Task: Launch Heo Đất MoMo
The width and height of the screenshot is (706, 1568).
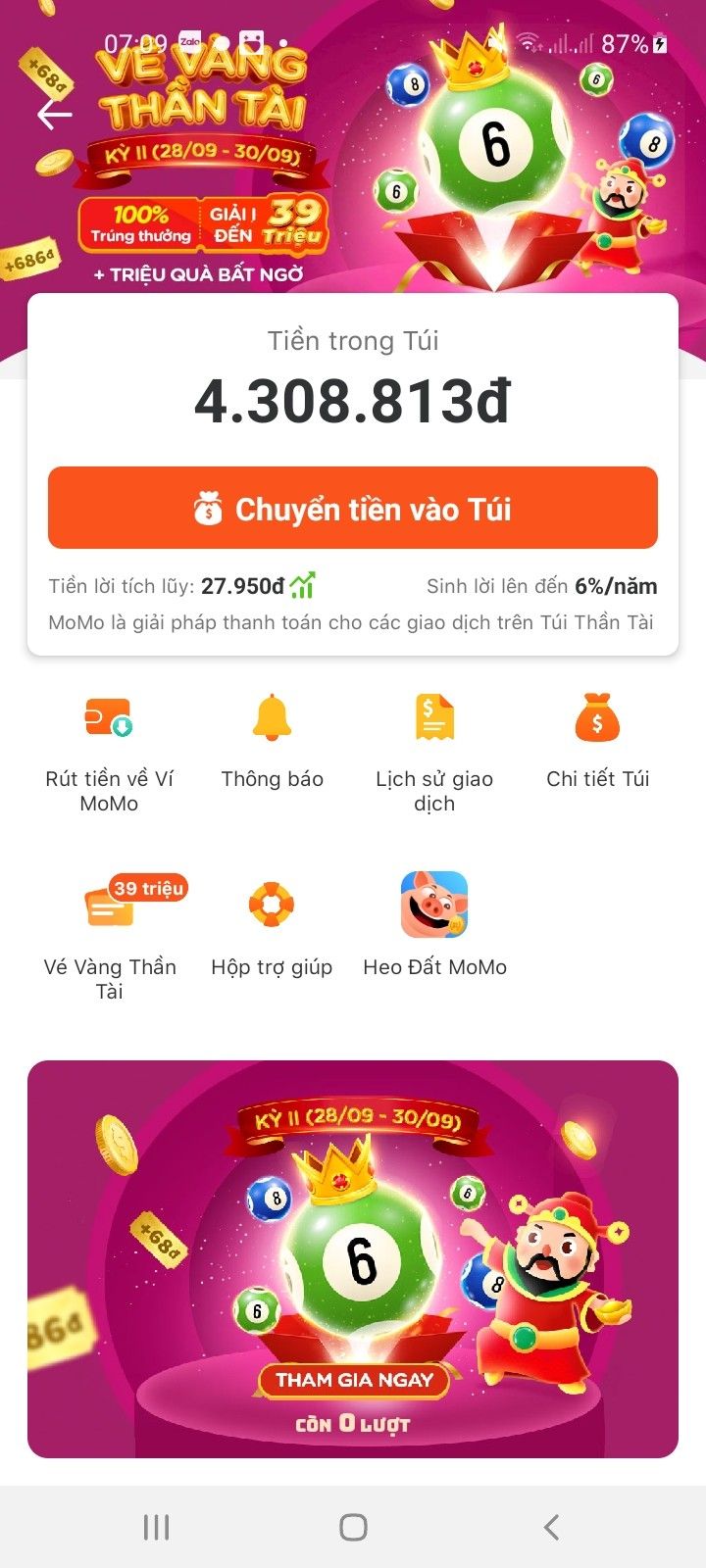Action: [434, 926]
